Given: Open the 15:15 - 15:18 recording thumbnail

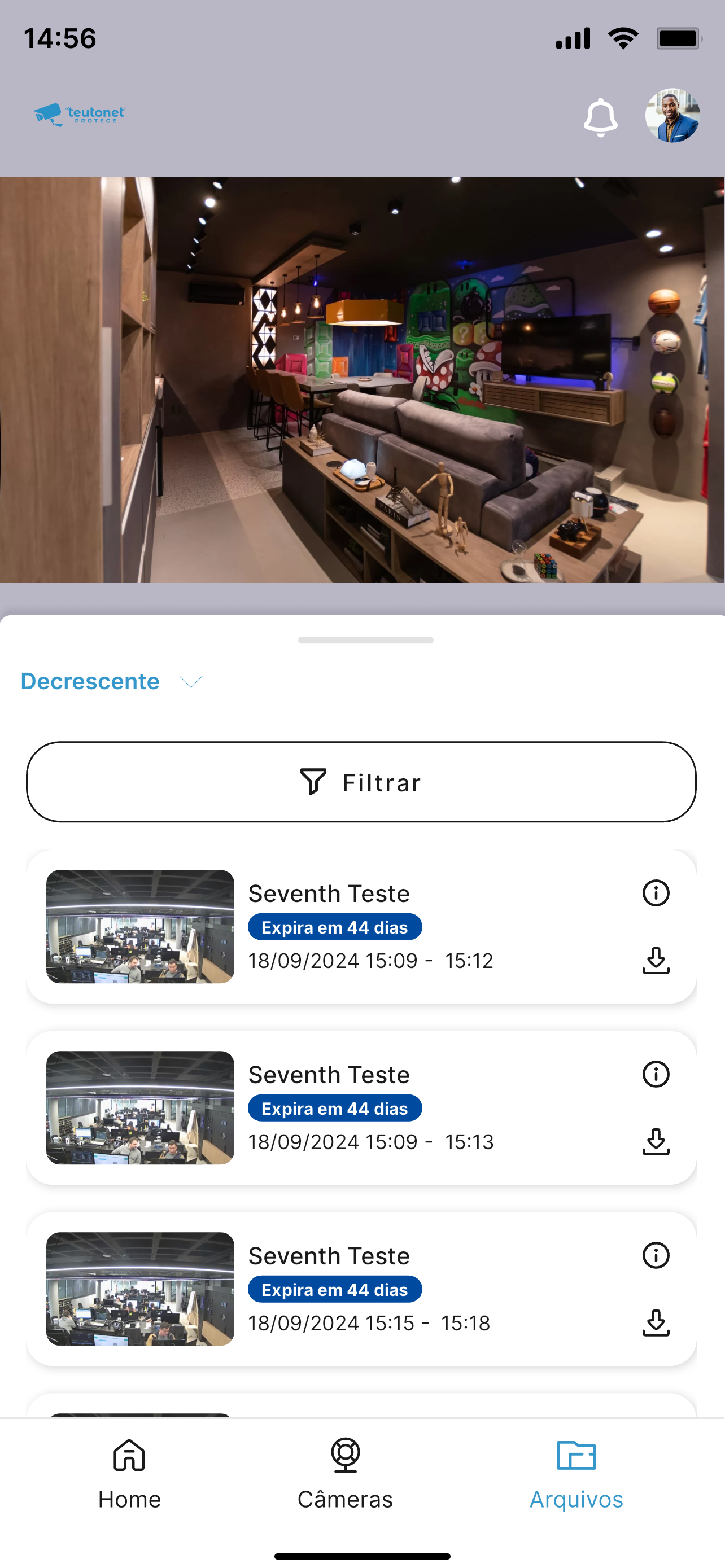Looking at the screenshot, I should (x=140, y=1289).
